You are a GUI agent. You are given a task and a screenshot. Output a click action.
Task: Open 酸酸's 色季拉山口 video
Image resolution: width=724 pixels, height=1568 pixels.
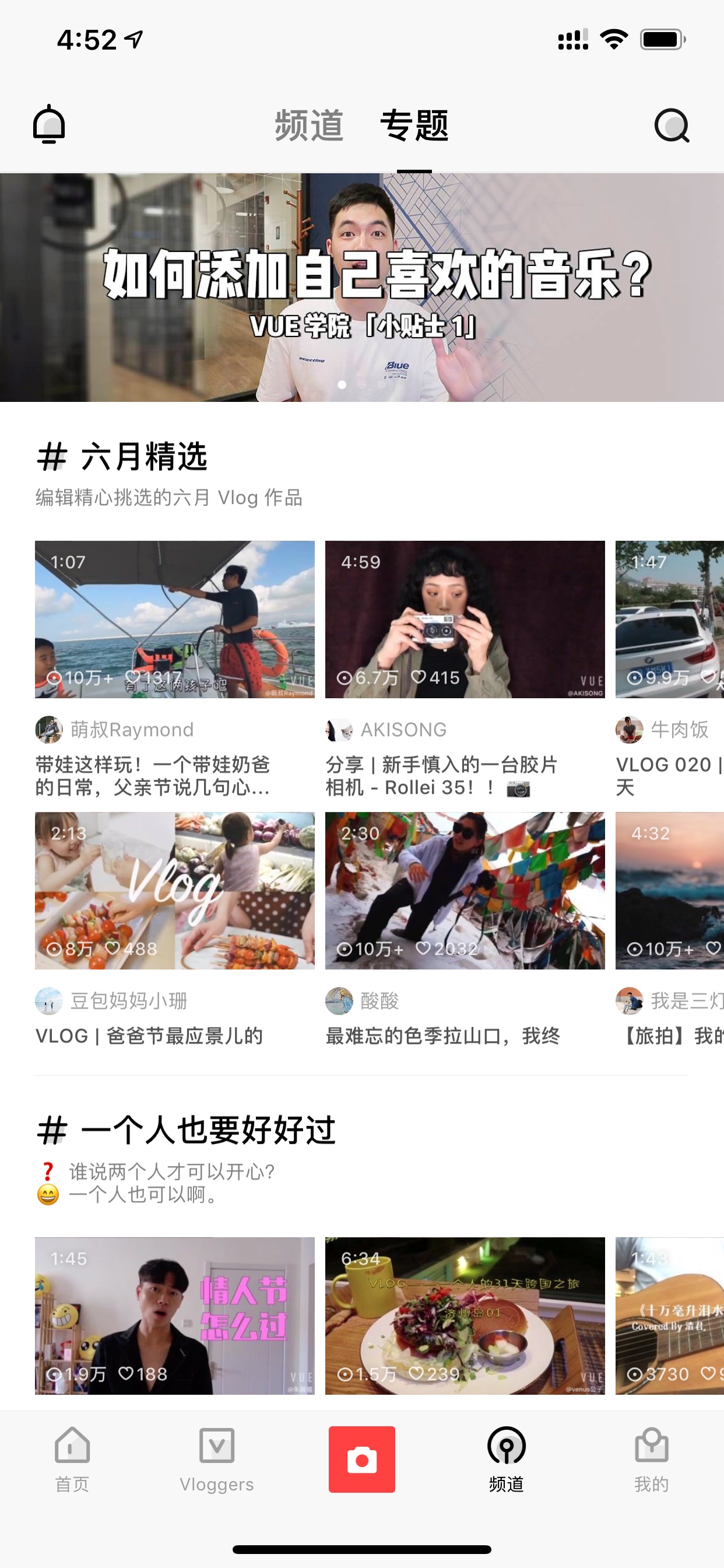pyautogui.click(x=465, y=891)
